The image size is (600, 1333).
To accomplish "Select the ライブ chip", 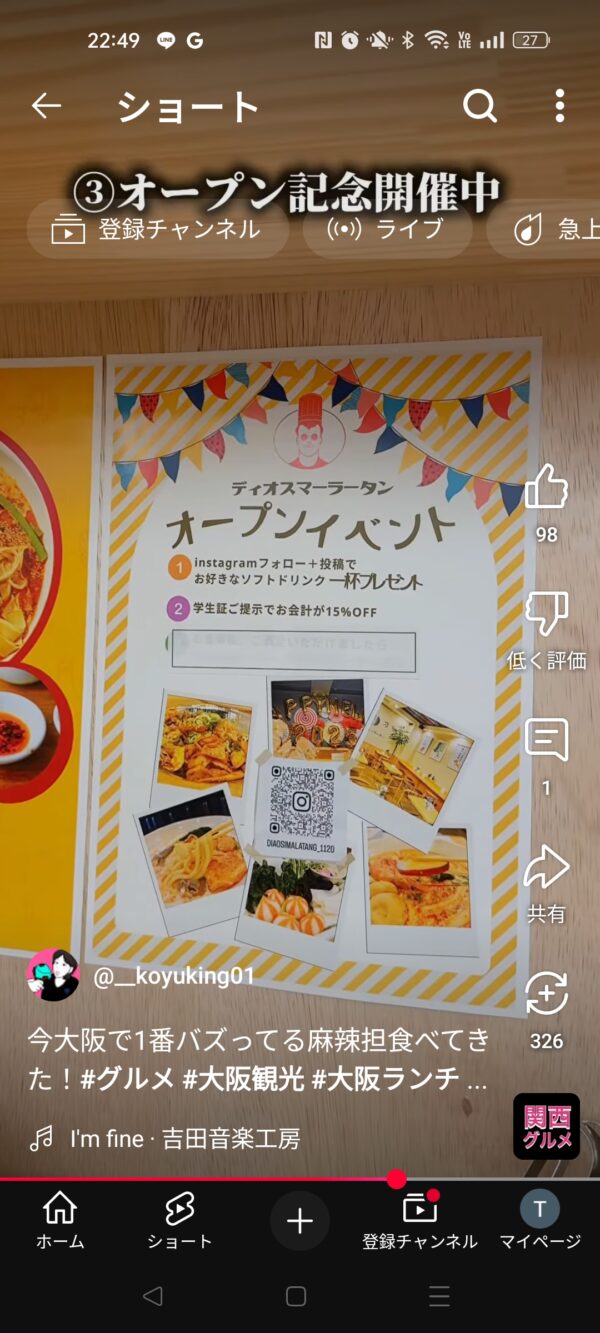I will click(387, 230).
